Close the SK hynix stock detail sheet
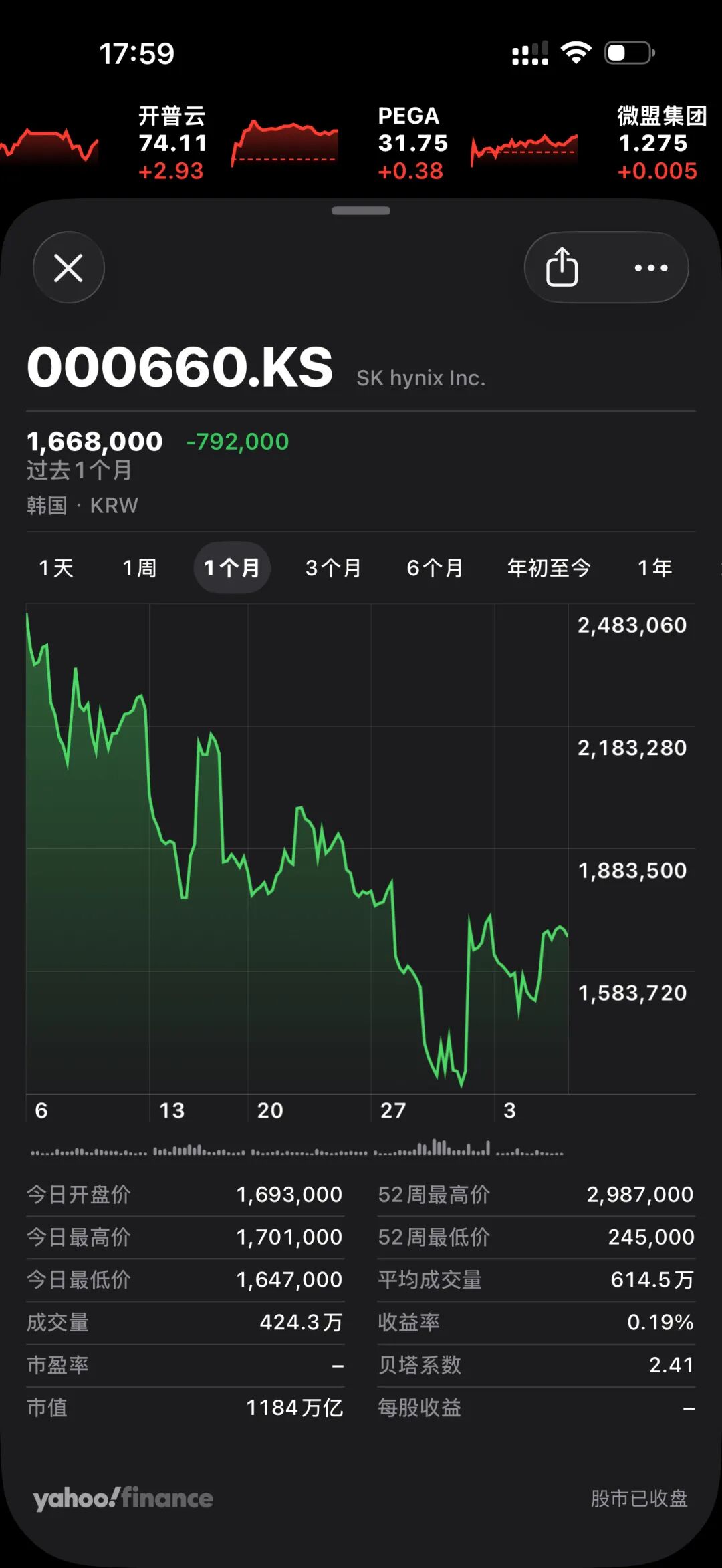Viewport: 722px width, 1568px height. coord(69,268)
